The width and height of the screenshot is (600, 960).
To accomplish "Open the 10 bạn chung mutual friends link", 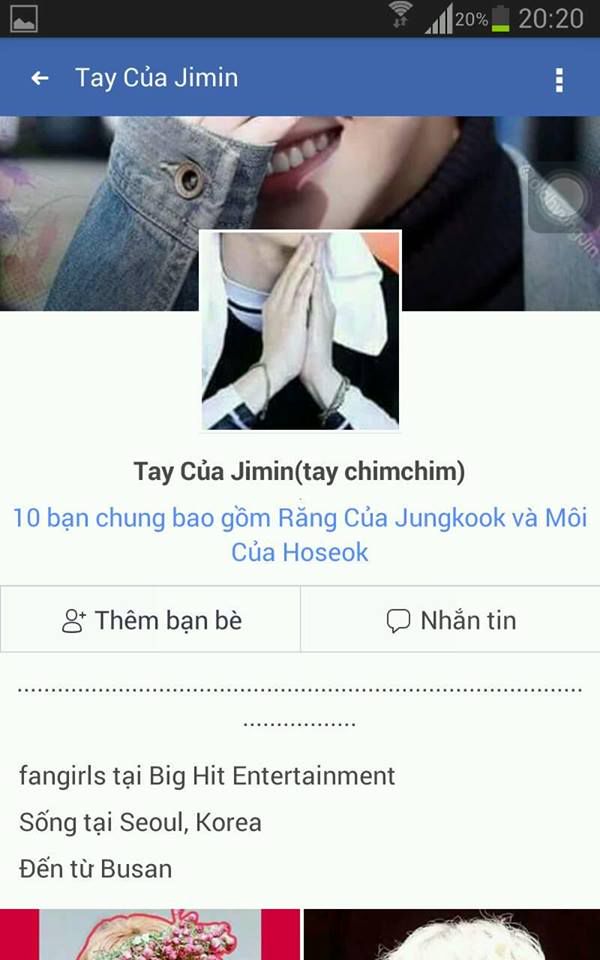I will [300, 534].
